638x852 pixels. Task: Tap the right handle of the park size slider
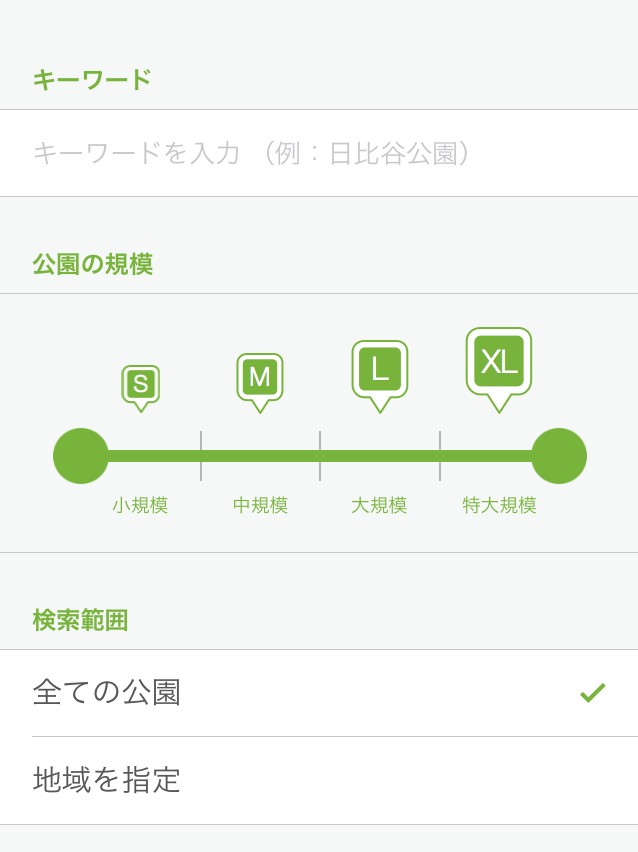(x=559, y=456)
